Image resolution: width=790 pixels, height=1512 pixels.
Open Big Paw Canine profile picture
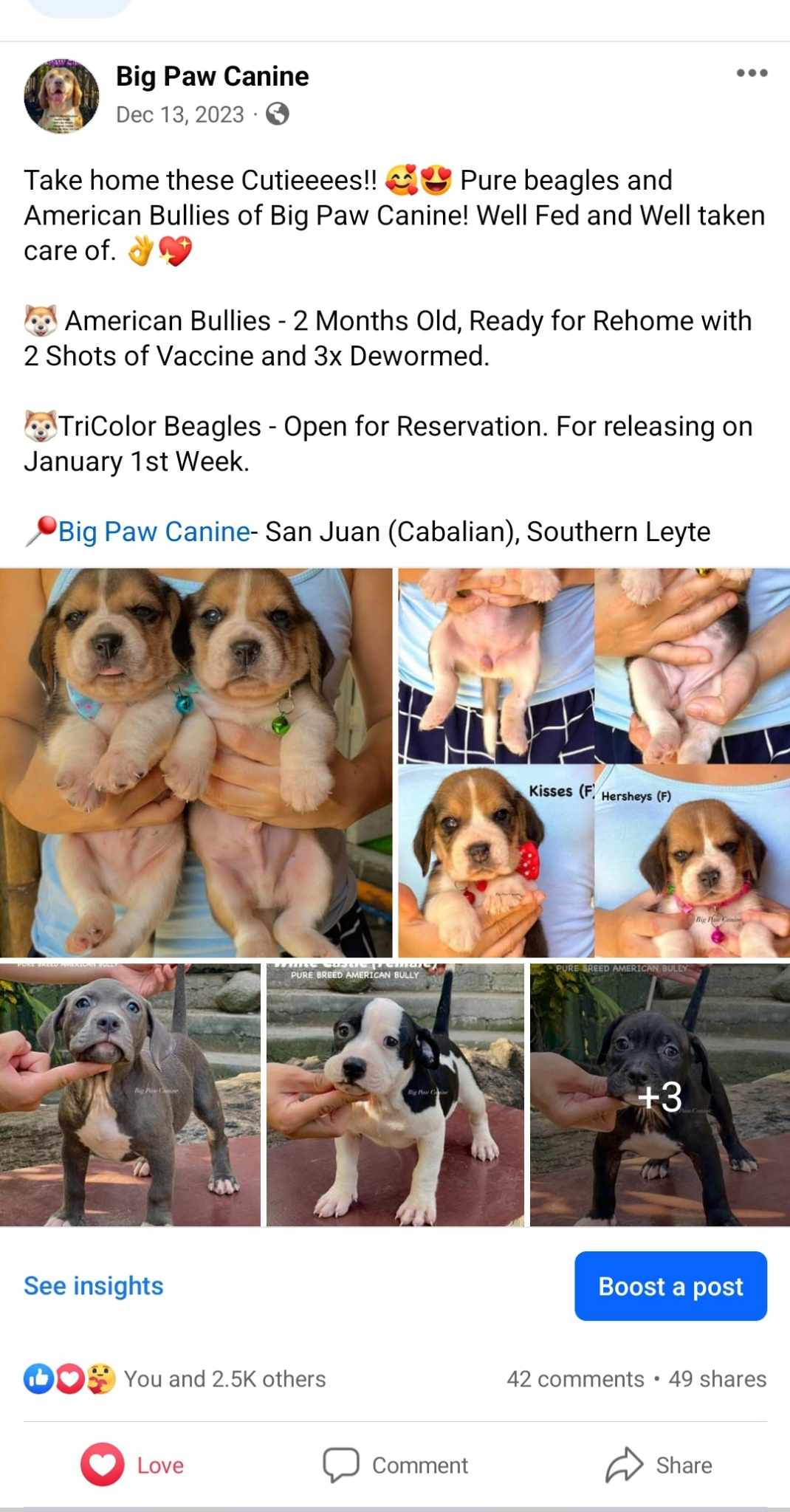point(61,96)
